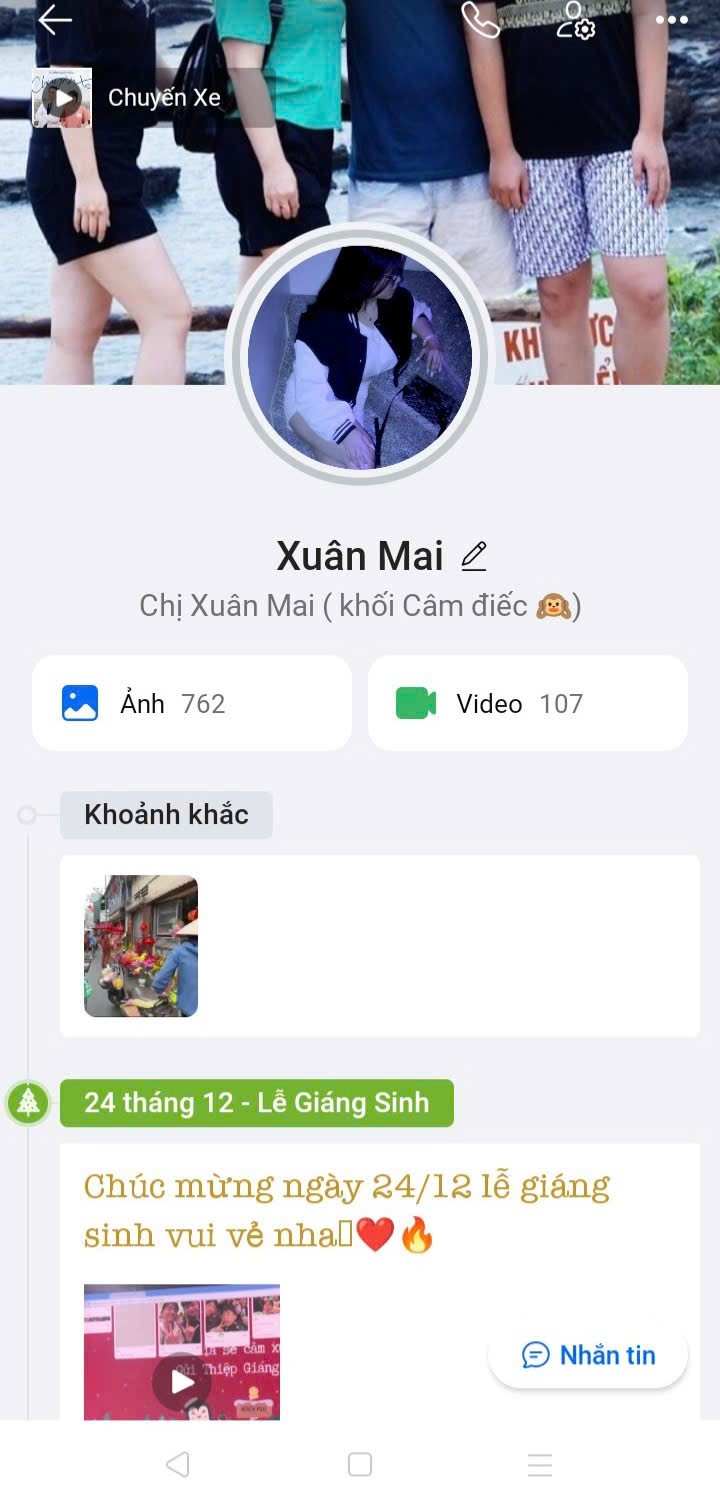Play the Christmas greeting video
720x1507 pixels.
point(182,1381)
